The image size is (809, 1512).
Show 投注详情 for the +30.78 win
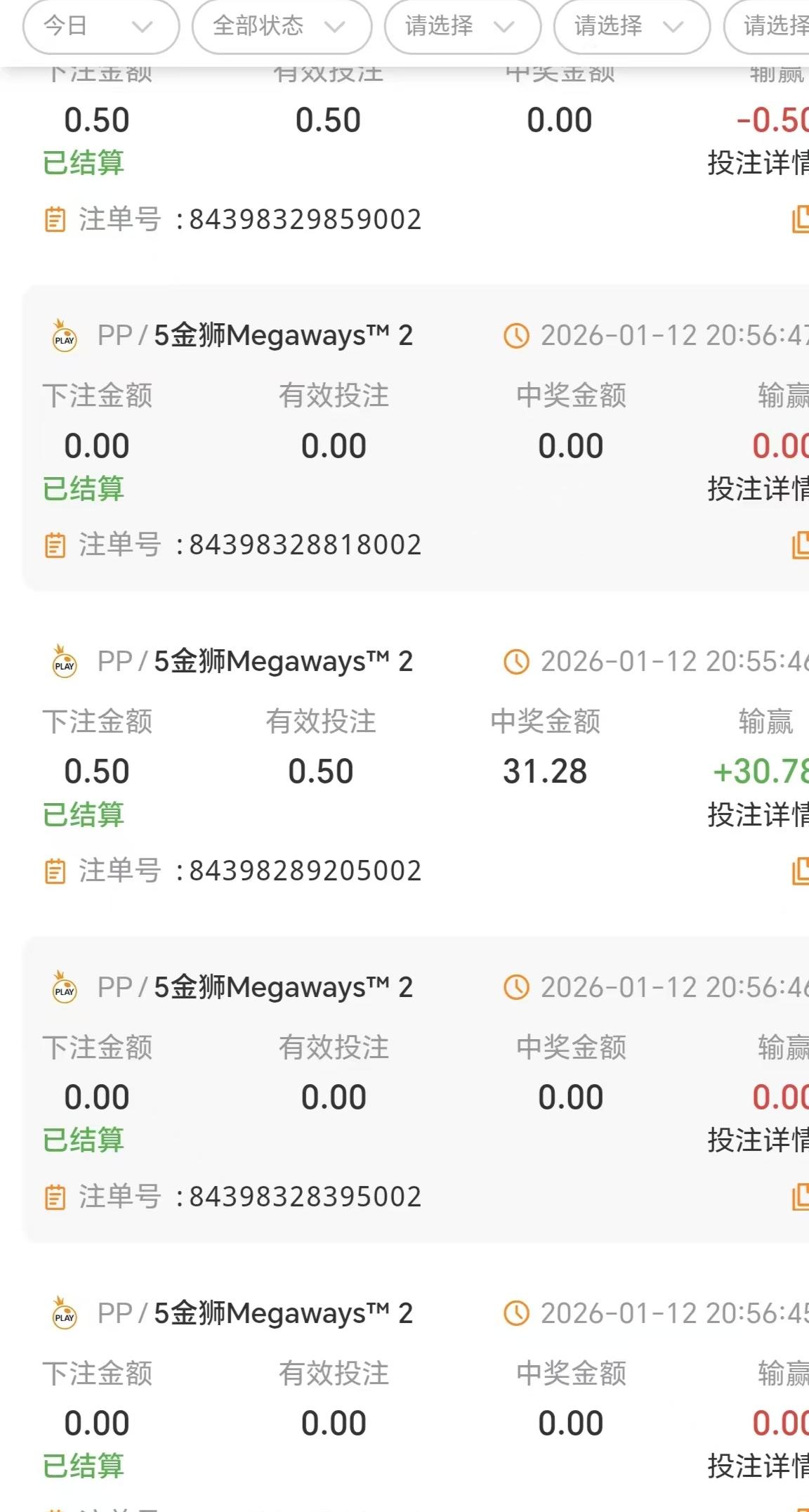tap(758, 815)
